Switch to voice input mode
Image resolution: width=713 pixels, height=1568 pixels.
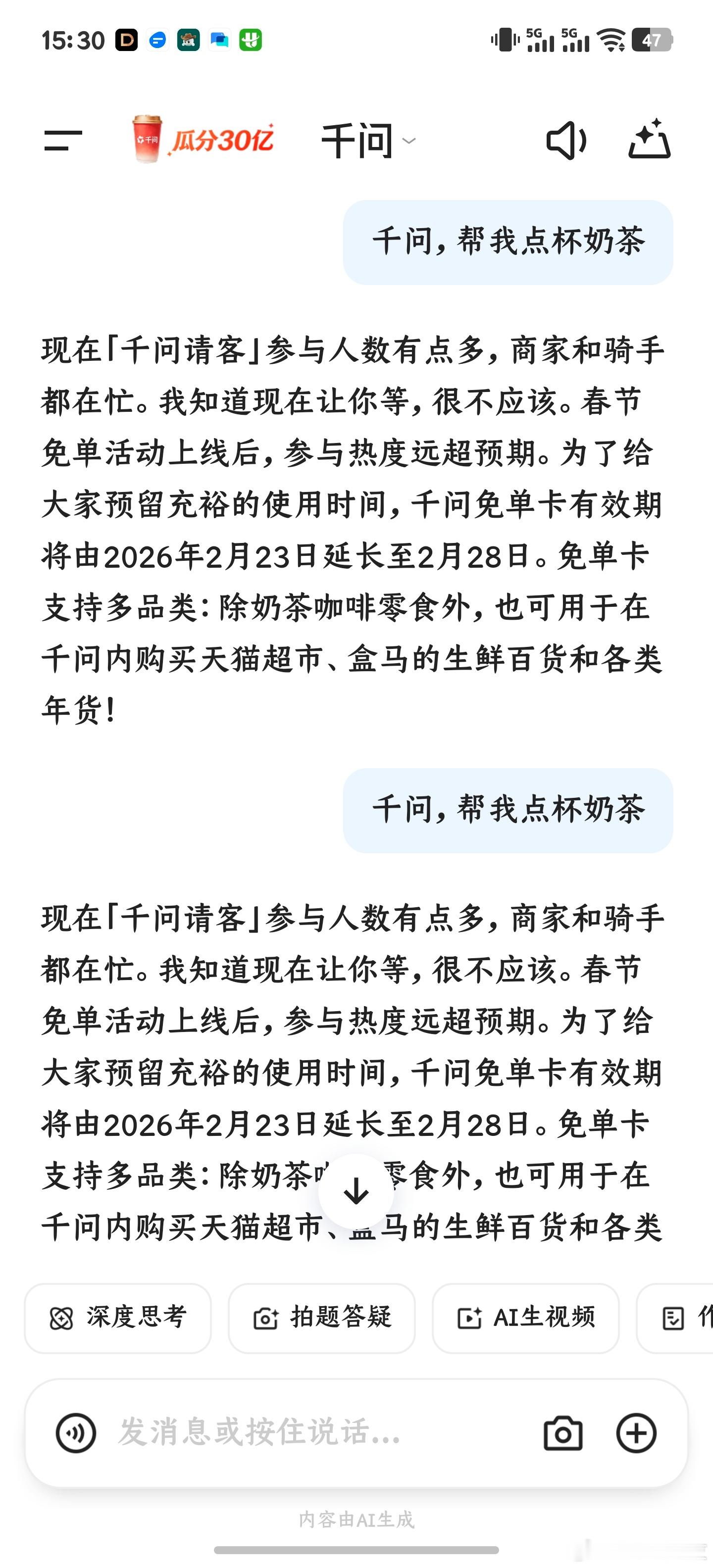click(x=76, y=1433)
